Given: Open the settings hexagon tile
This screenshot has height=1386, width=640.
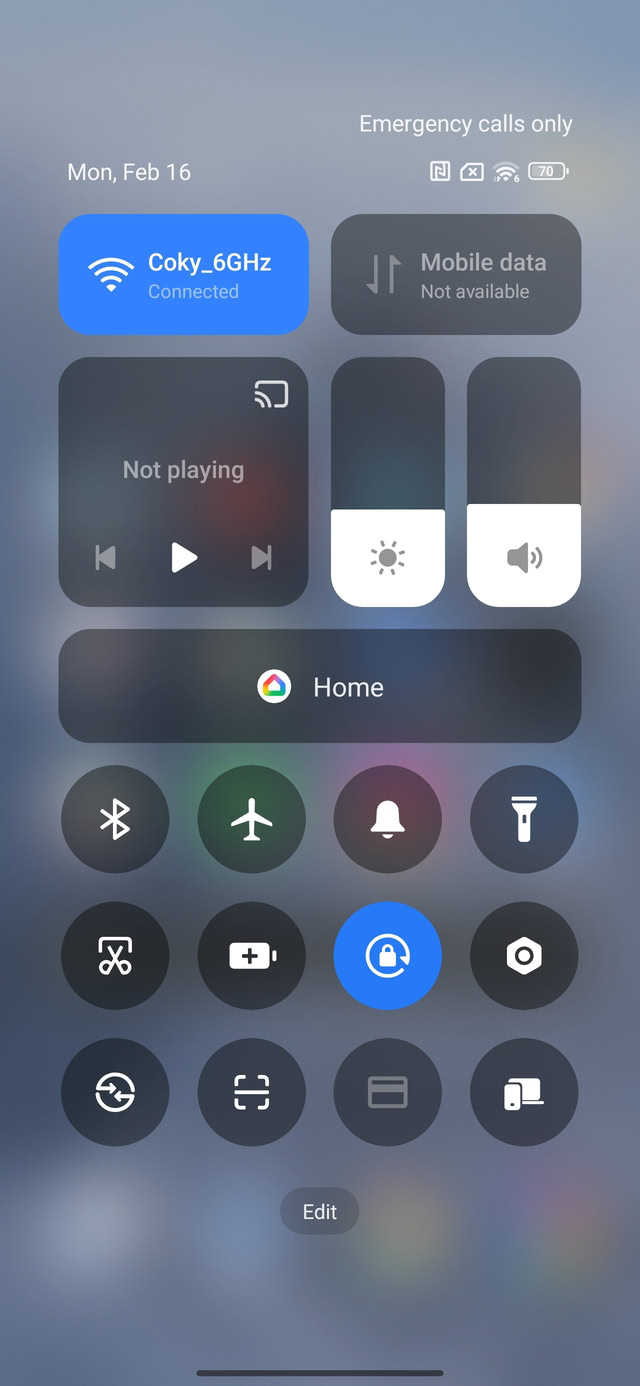Looking at the screenshot, I should [524, 956].
